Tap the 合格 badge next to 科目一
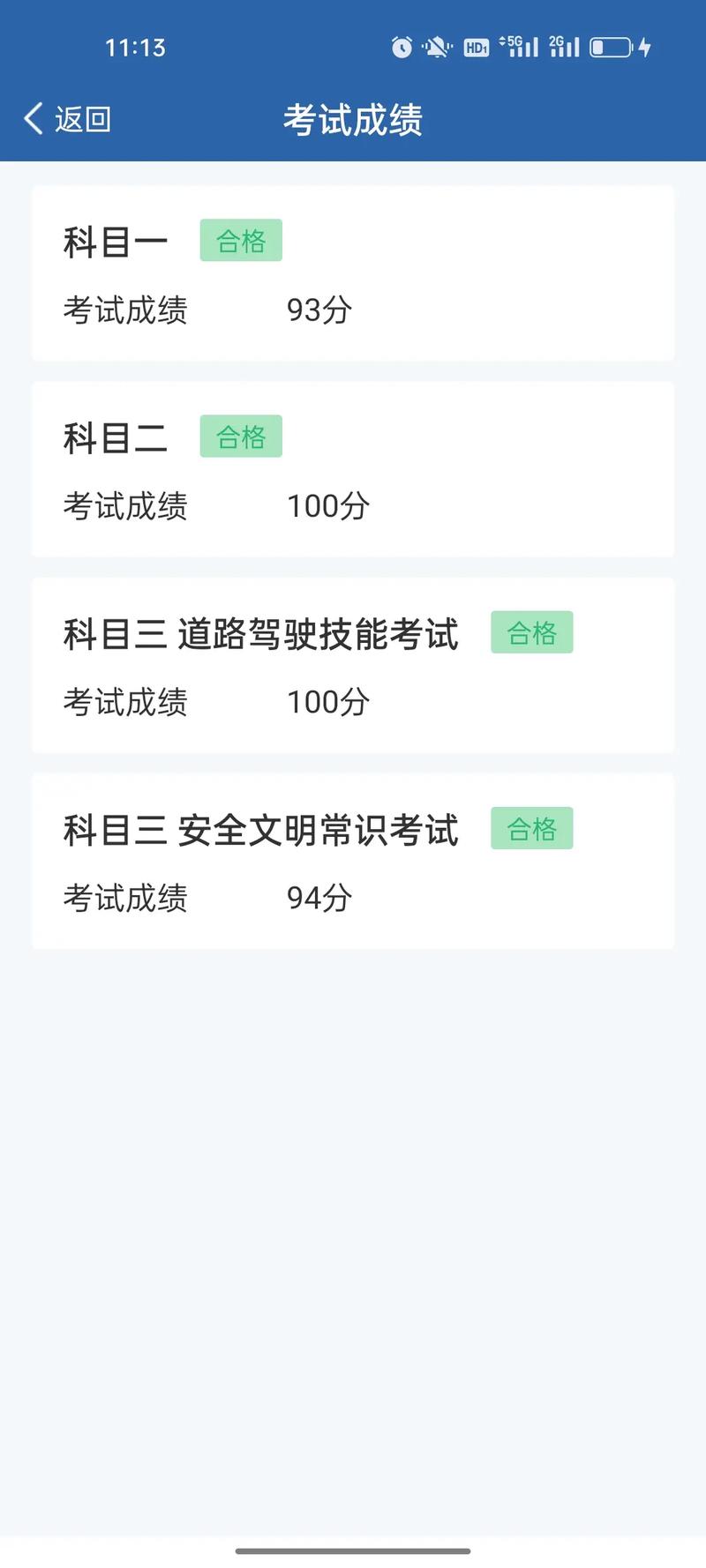The width and height of the screenshot is (706, 1568). 241,239
